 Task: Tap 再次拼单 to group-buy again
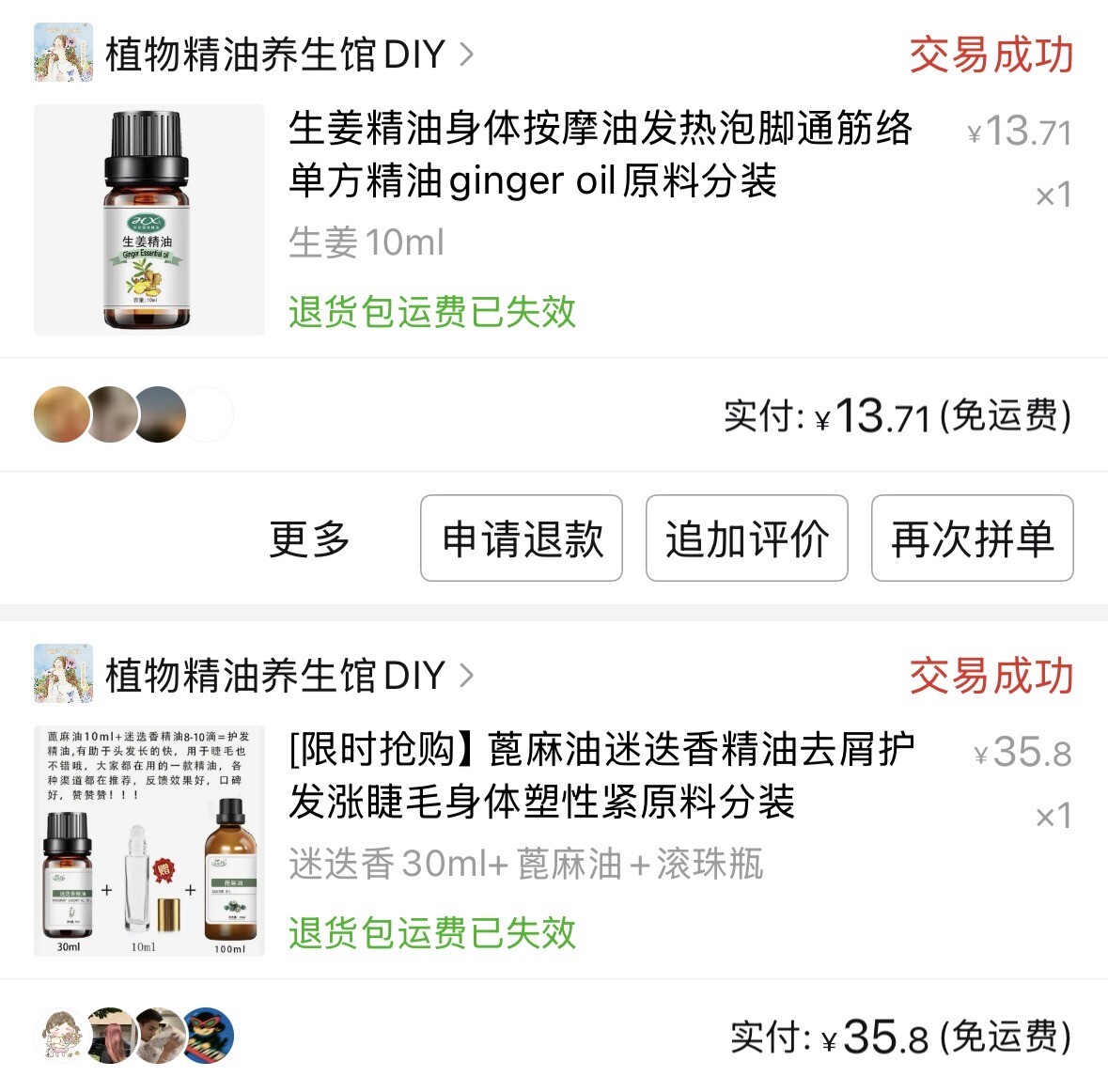[x=973, y=538]
